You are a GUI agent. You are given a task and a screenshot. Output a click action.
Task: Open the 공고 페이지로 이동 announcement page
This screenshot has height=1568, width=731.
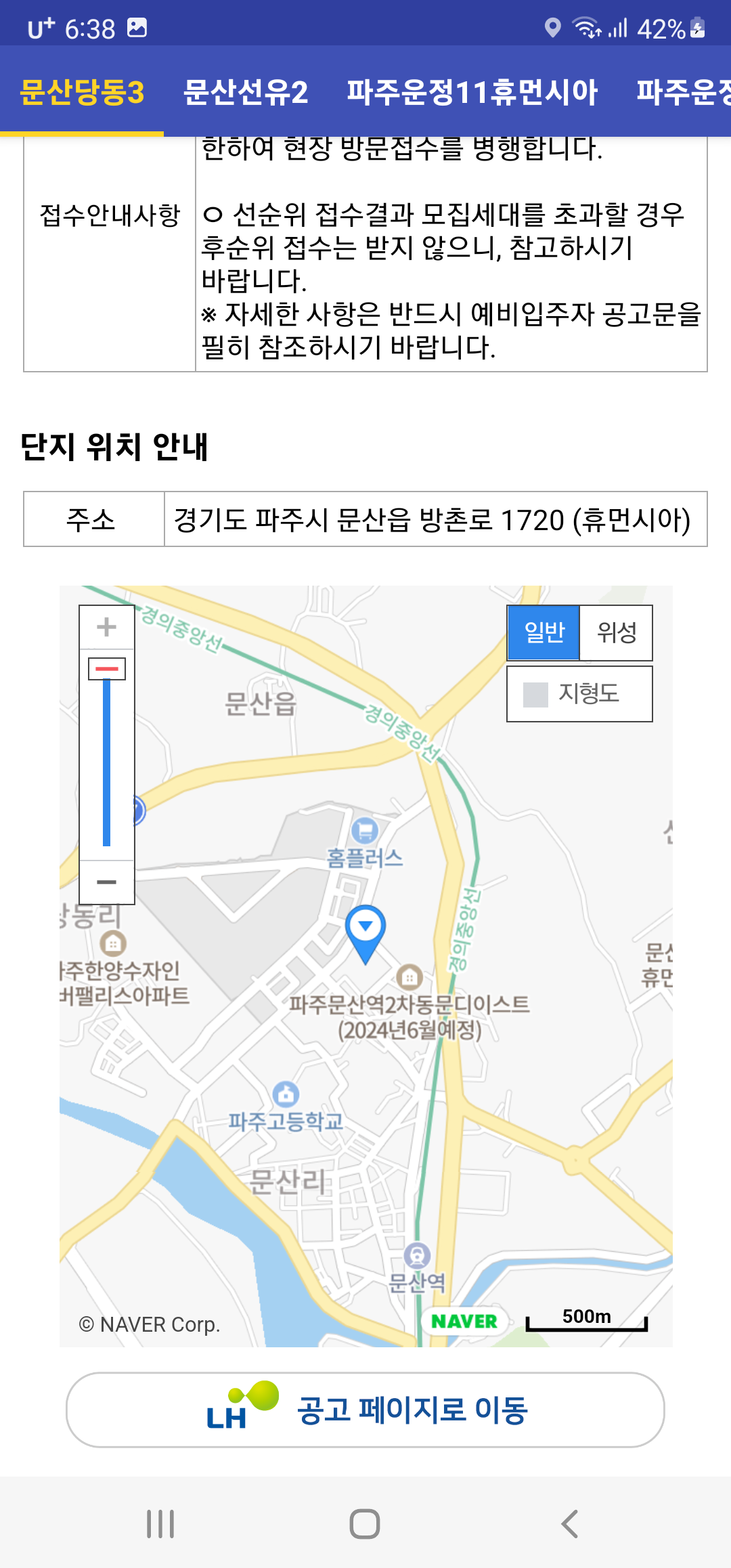pos(365,1410)
